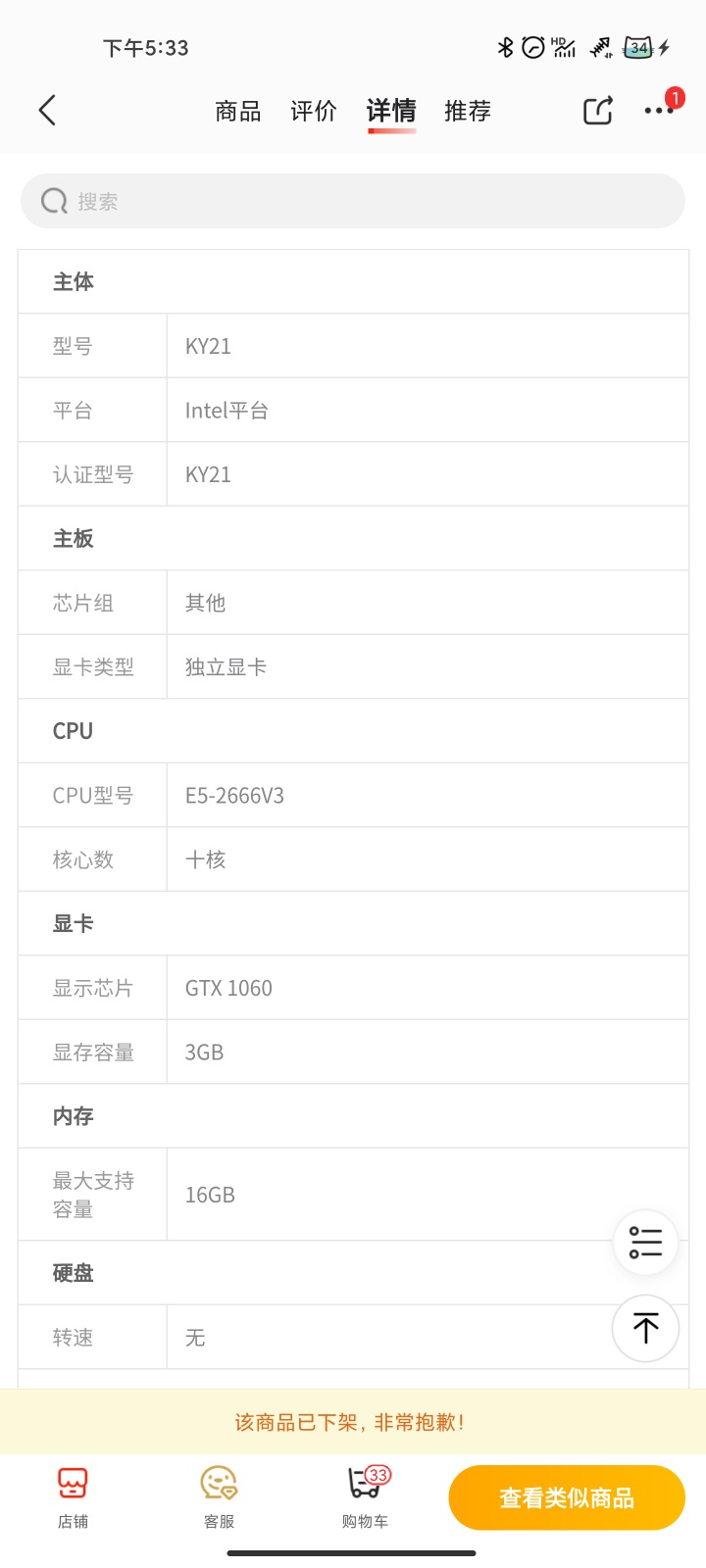Jump back to top with arrow button
This screenshot has width=706, height=1568.
pos(645,1329)
